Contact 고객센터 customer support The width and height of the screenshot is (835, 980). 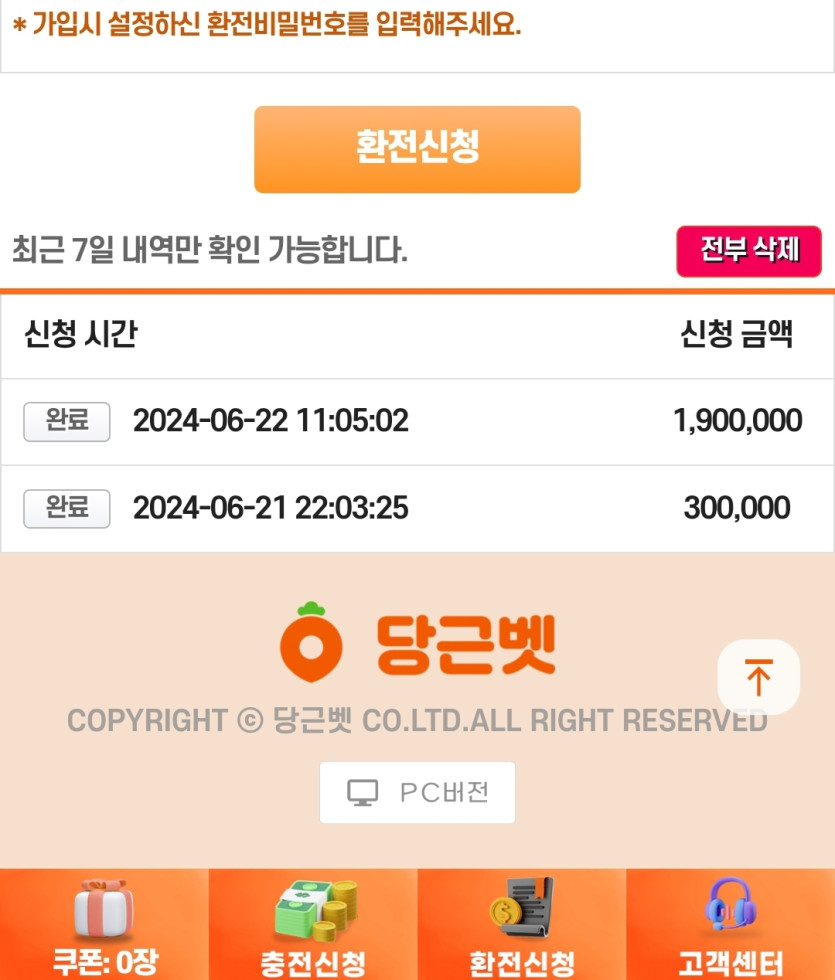coord(731,925)
